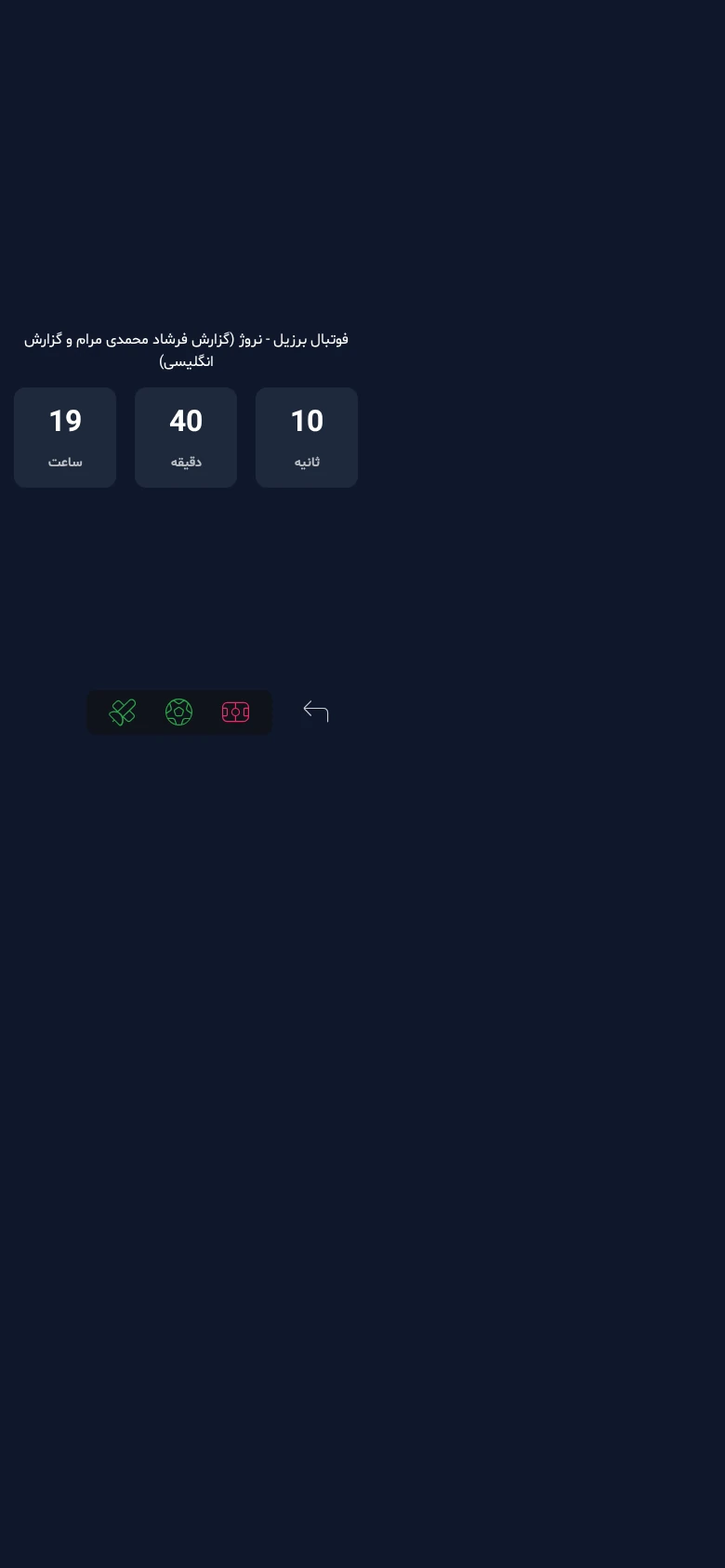
Task: Tap the back arrow icon
Action: click(316, 712)
